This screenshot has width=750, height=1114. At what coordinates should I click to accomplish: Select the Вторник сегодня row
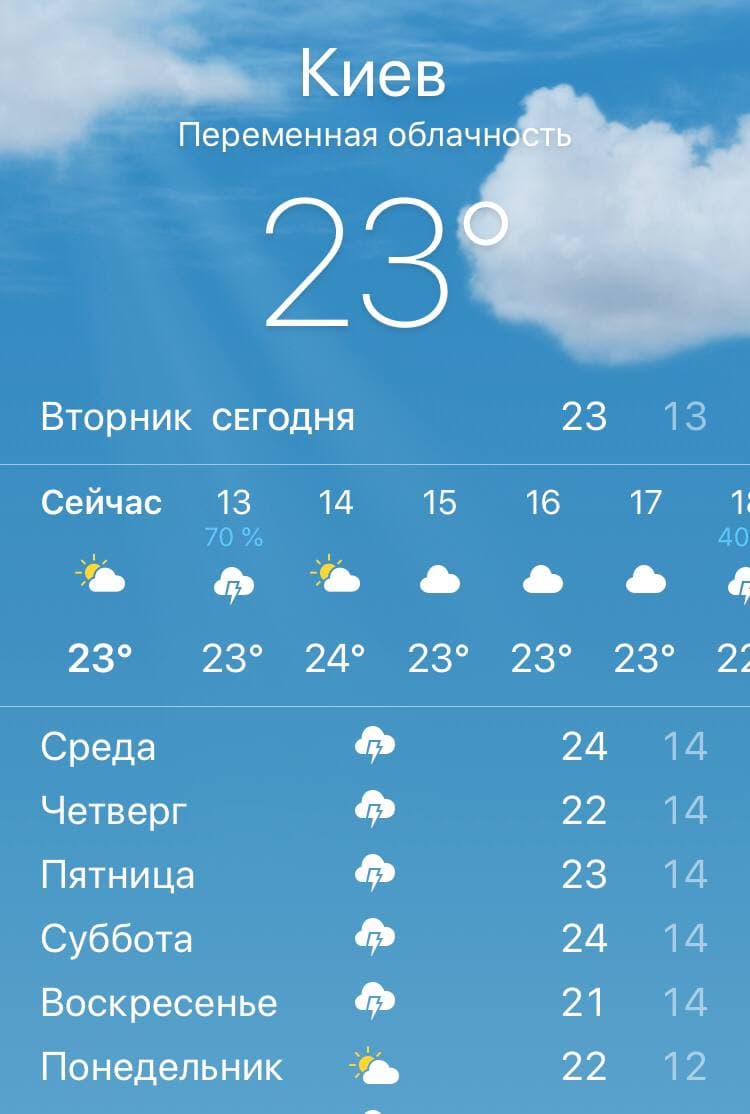[x=375, y=417]
